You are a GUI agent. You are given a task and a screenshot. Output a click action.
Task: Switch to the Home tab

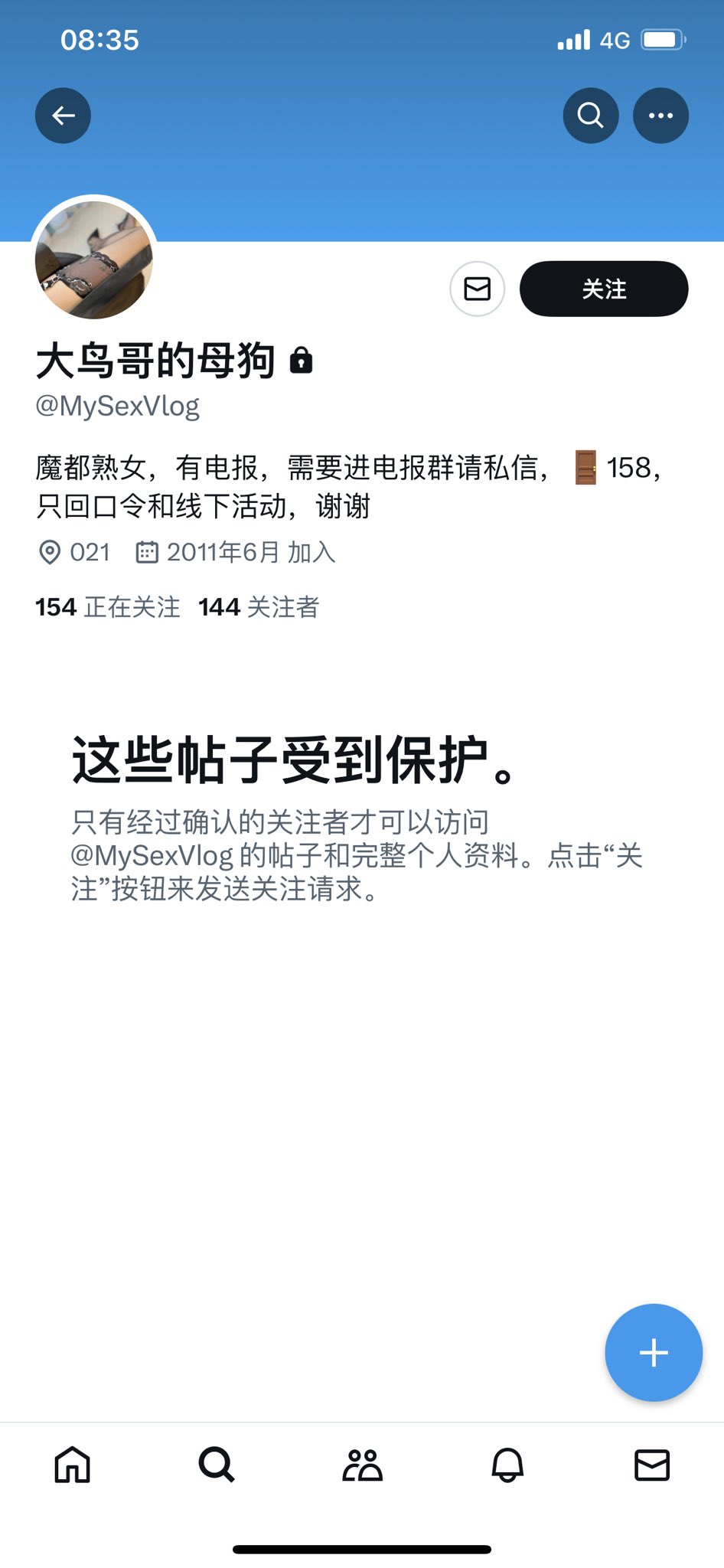tap(73, 1465)
